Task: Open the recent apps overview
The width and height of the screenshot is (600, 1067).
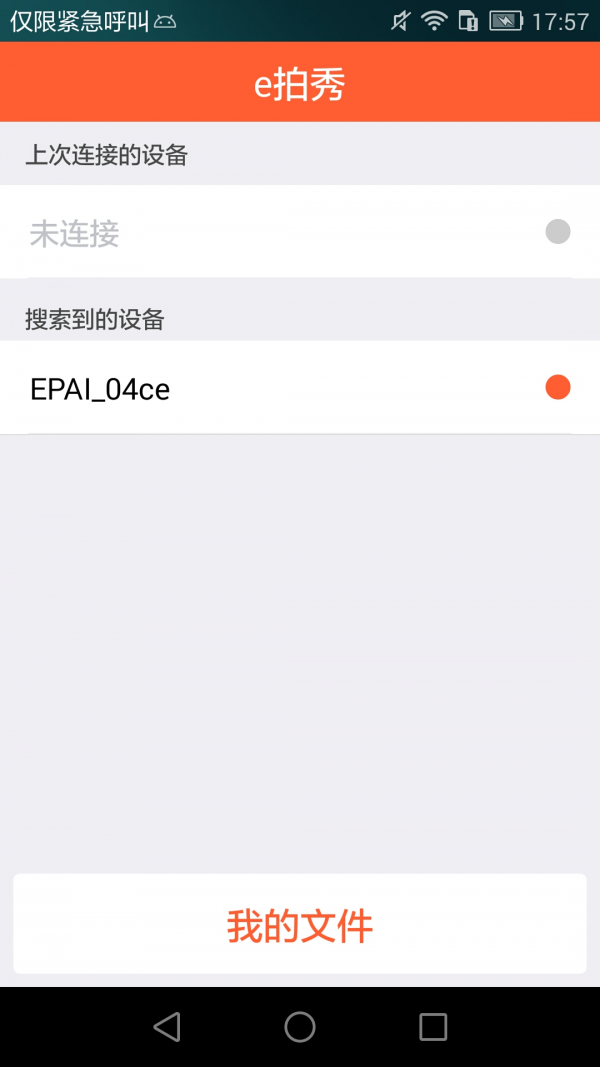Action: pos(433,1027)
